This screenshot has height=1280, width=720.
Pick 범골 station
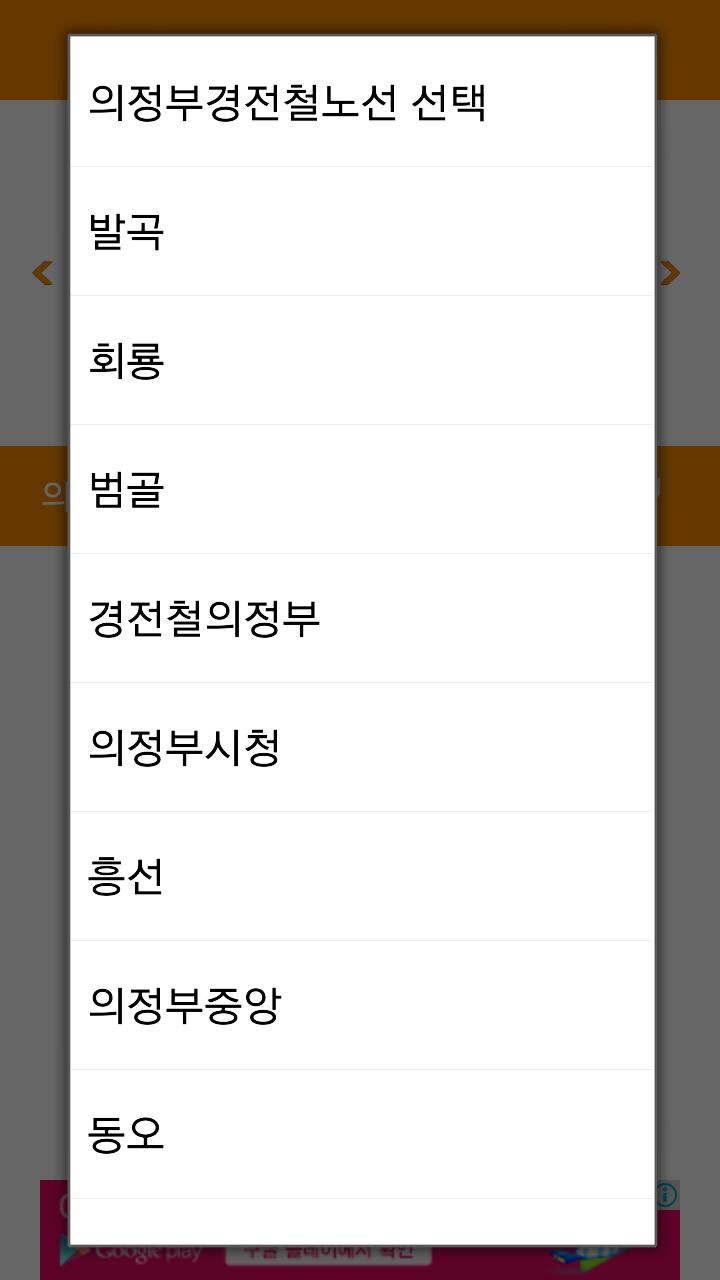362,489
